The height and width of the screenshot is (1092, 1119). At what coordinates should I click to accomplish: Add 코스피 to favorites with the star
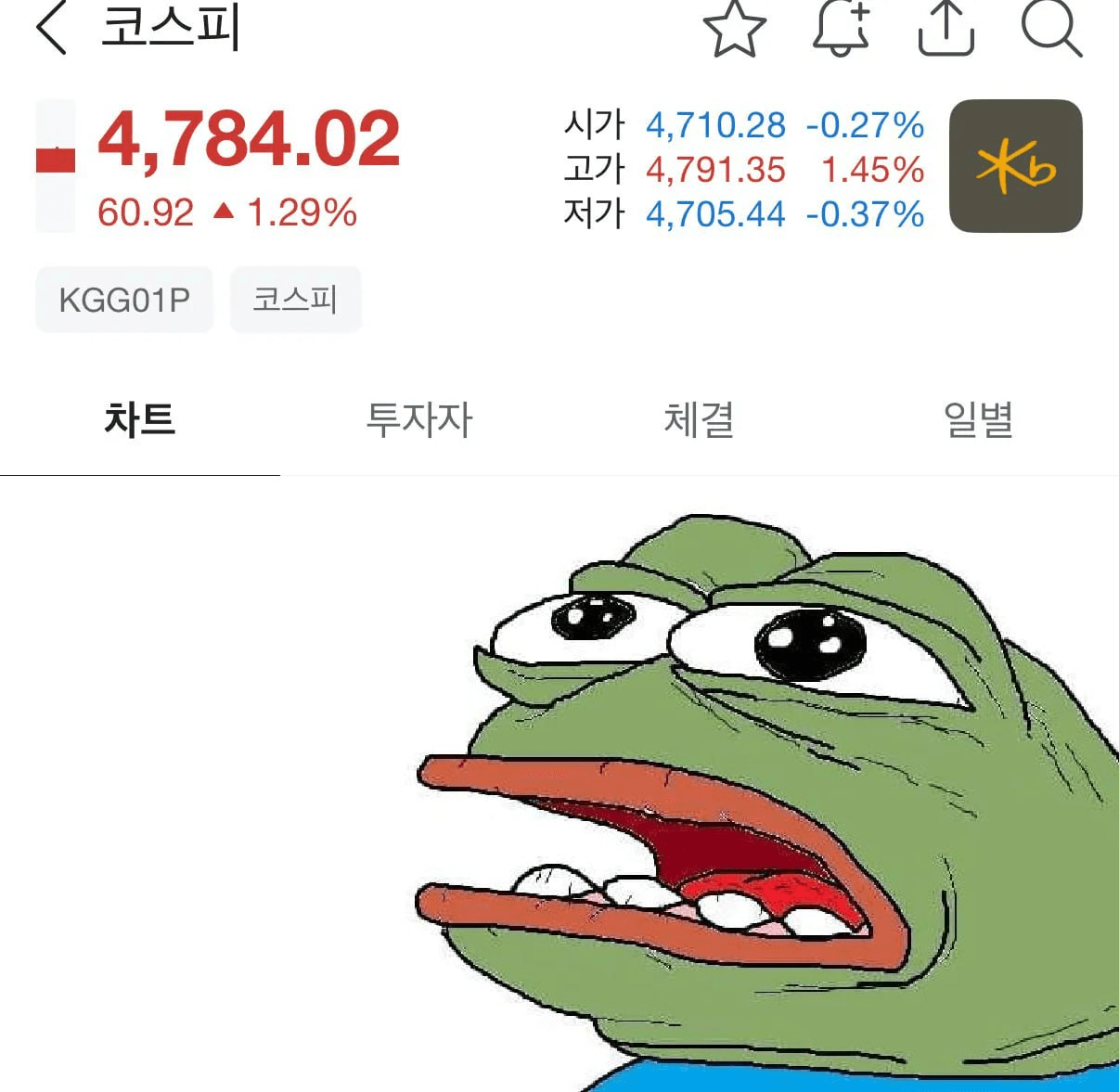coord(735,28)
